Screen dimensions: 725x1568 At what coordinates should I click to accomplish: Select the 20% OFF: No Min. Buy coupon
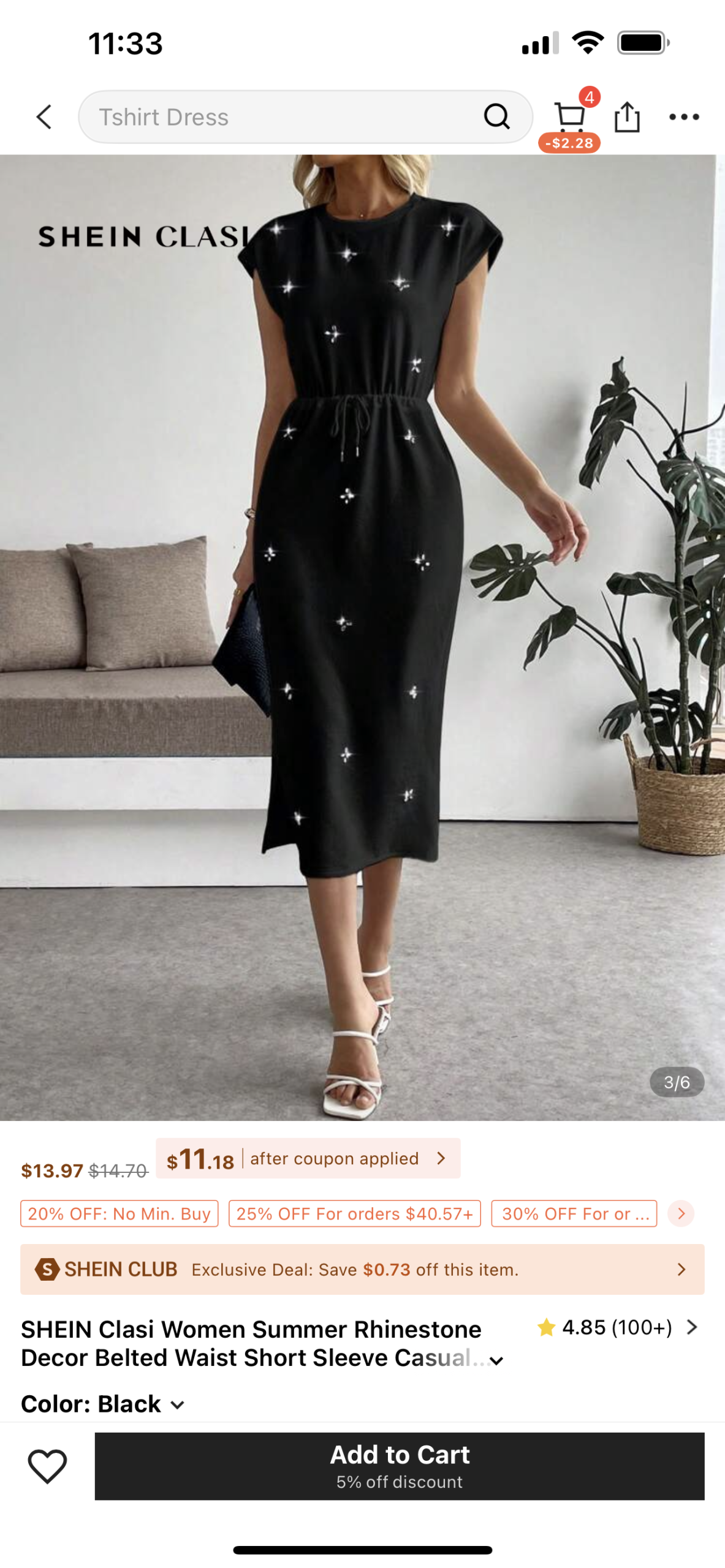coord(120,1213)
